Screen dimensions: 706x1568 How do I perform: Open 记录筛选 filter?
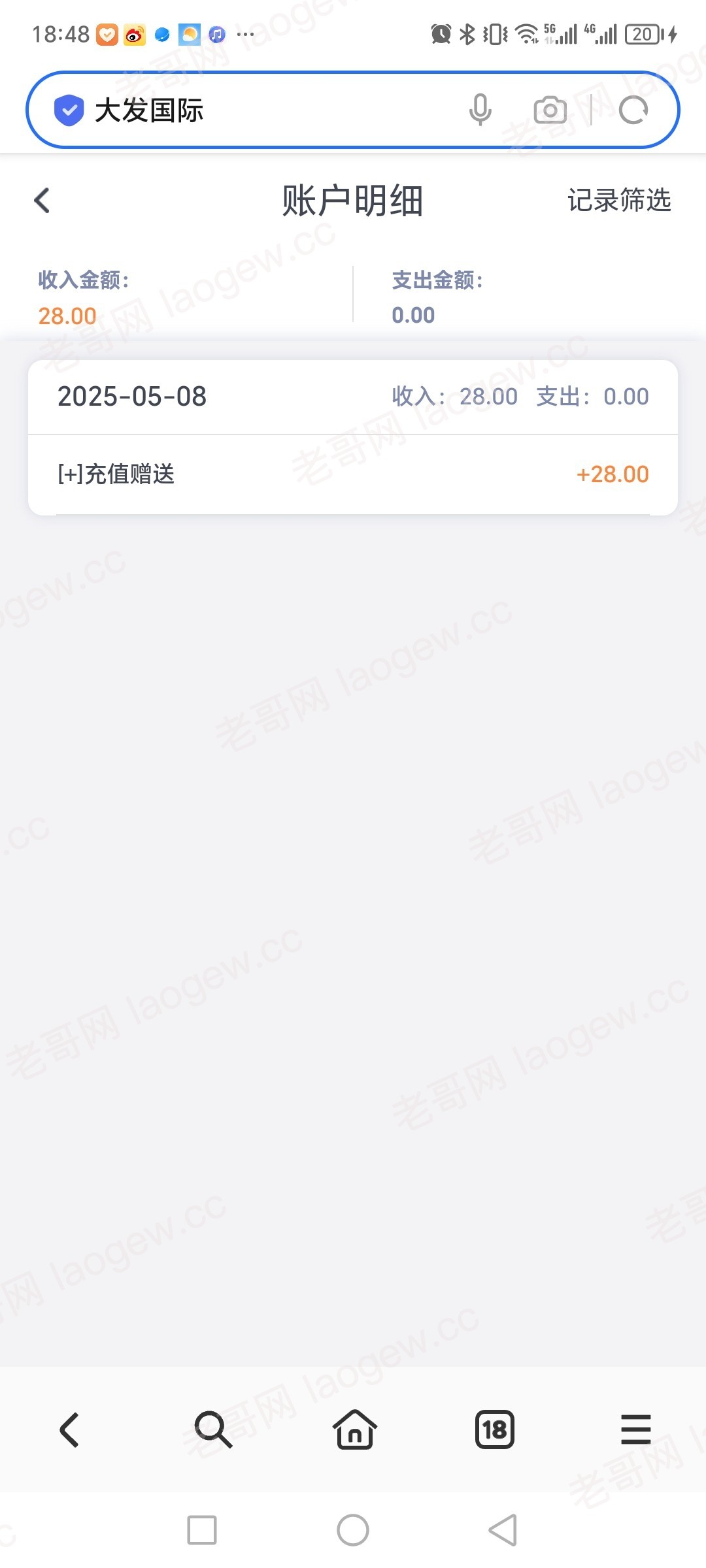619,200
